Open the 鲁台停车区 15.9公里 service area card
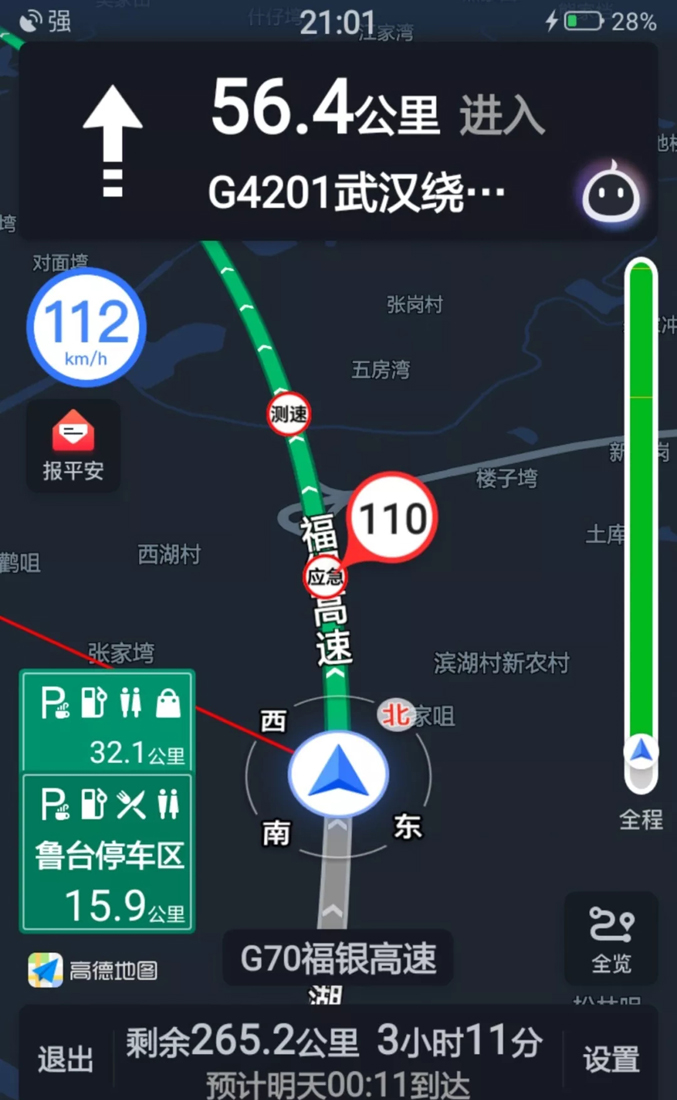 [x=108, y=852]
